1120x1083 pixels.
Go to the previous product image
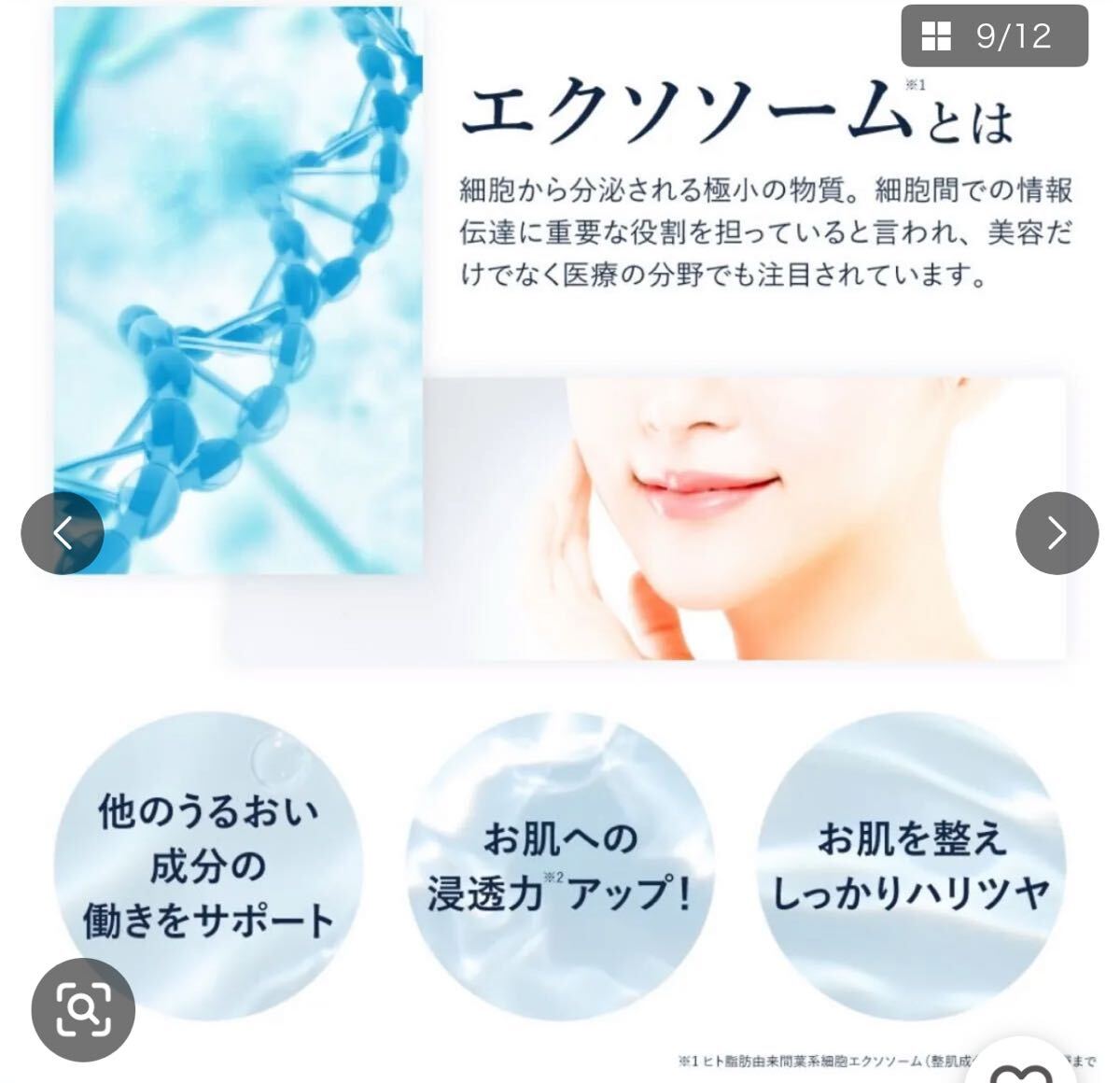coord(62,533)
